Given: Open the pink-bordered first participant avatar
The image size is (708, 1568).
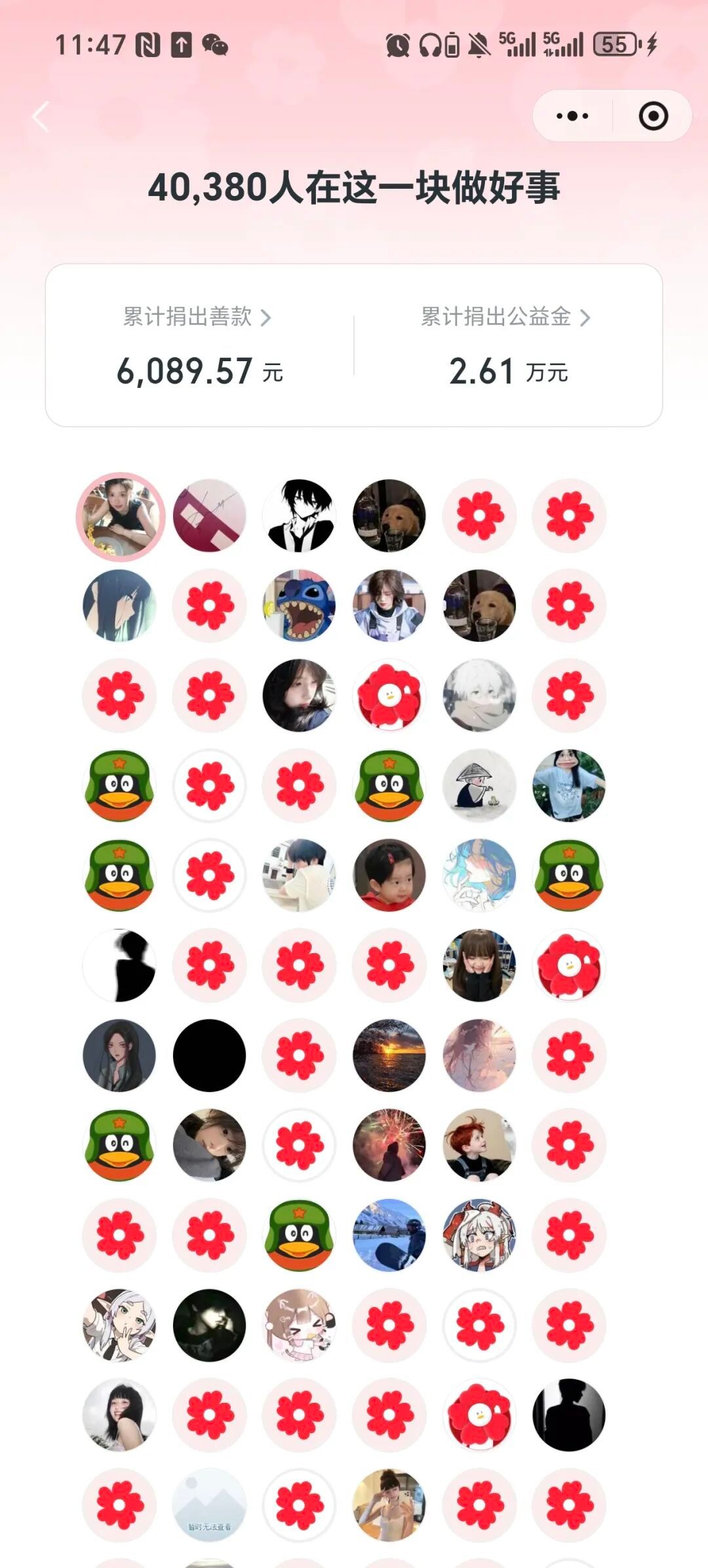Looking at the screenshot, I should point(120,516).
